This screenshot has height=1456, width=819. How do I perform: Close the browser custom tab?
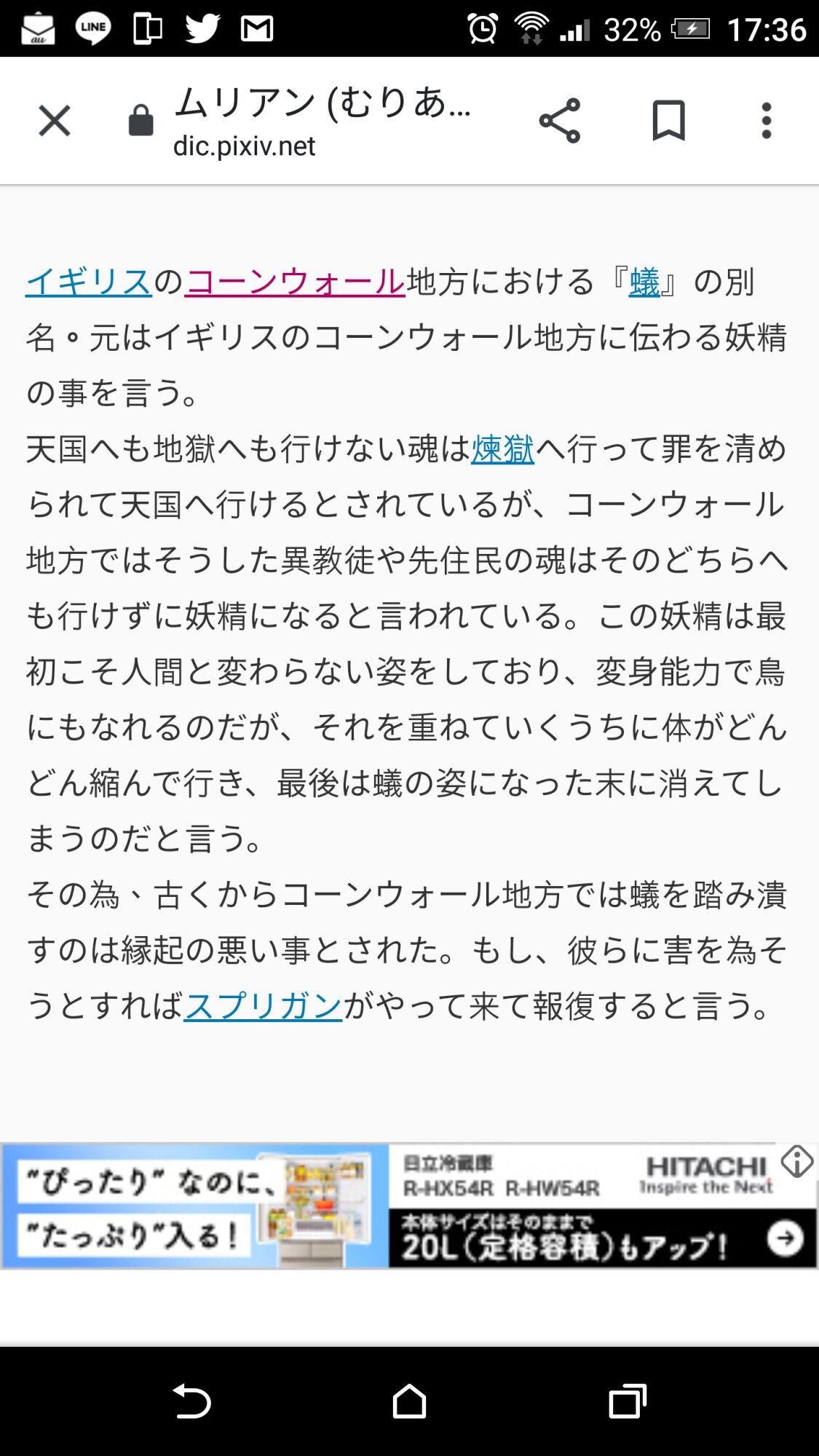coord(55,121)
